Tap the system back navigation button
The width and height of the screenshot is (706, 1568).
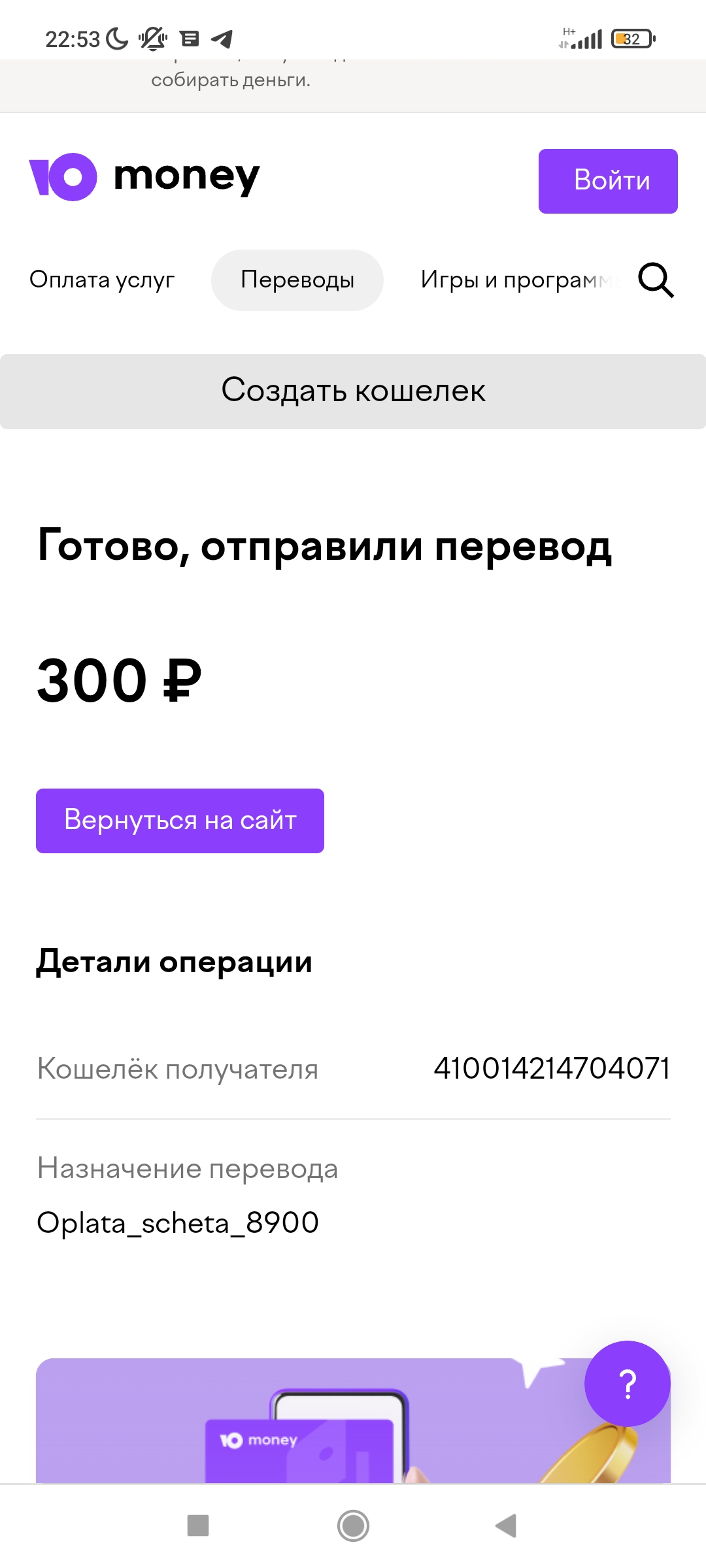point(506,1526)
